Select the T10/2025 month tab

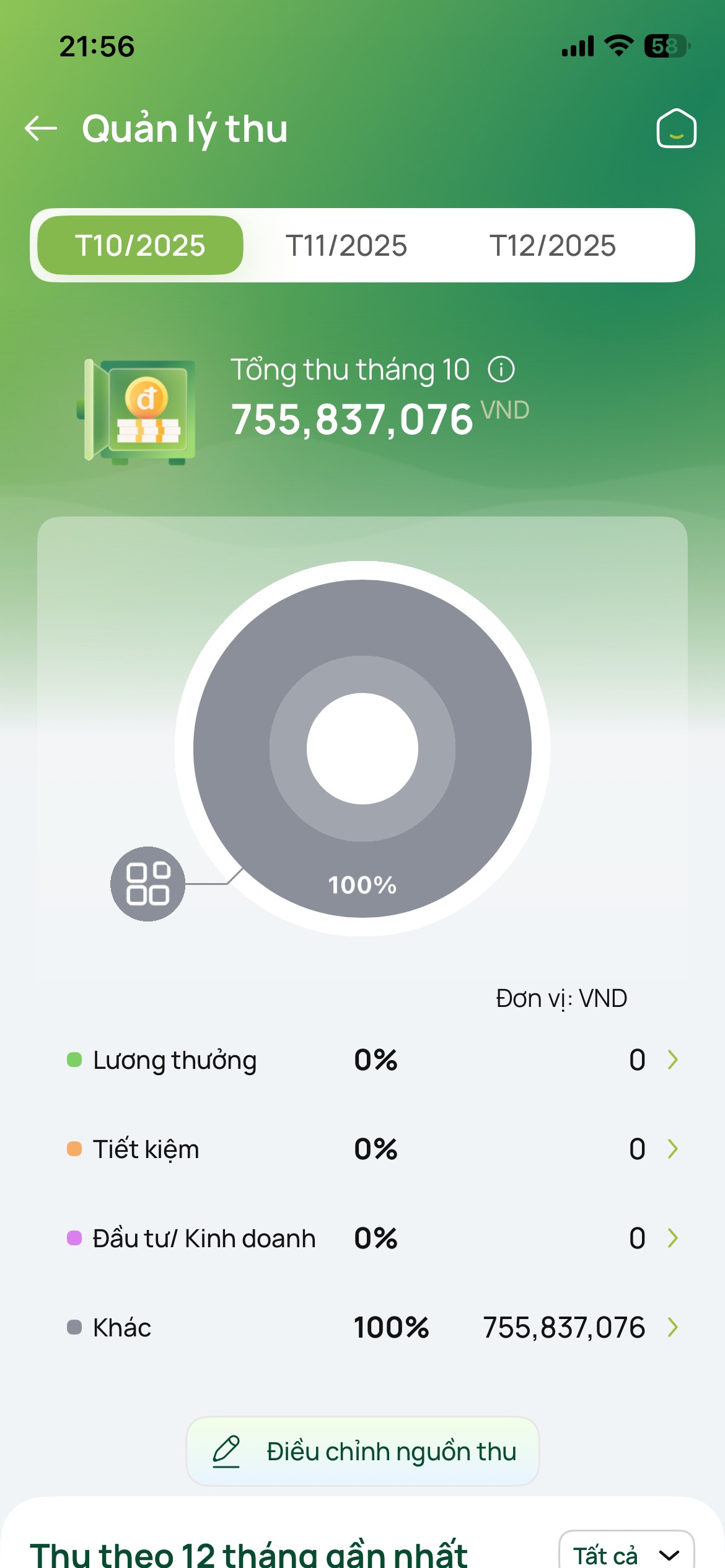click(x=140, y=246)
